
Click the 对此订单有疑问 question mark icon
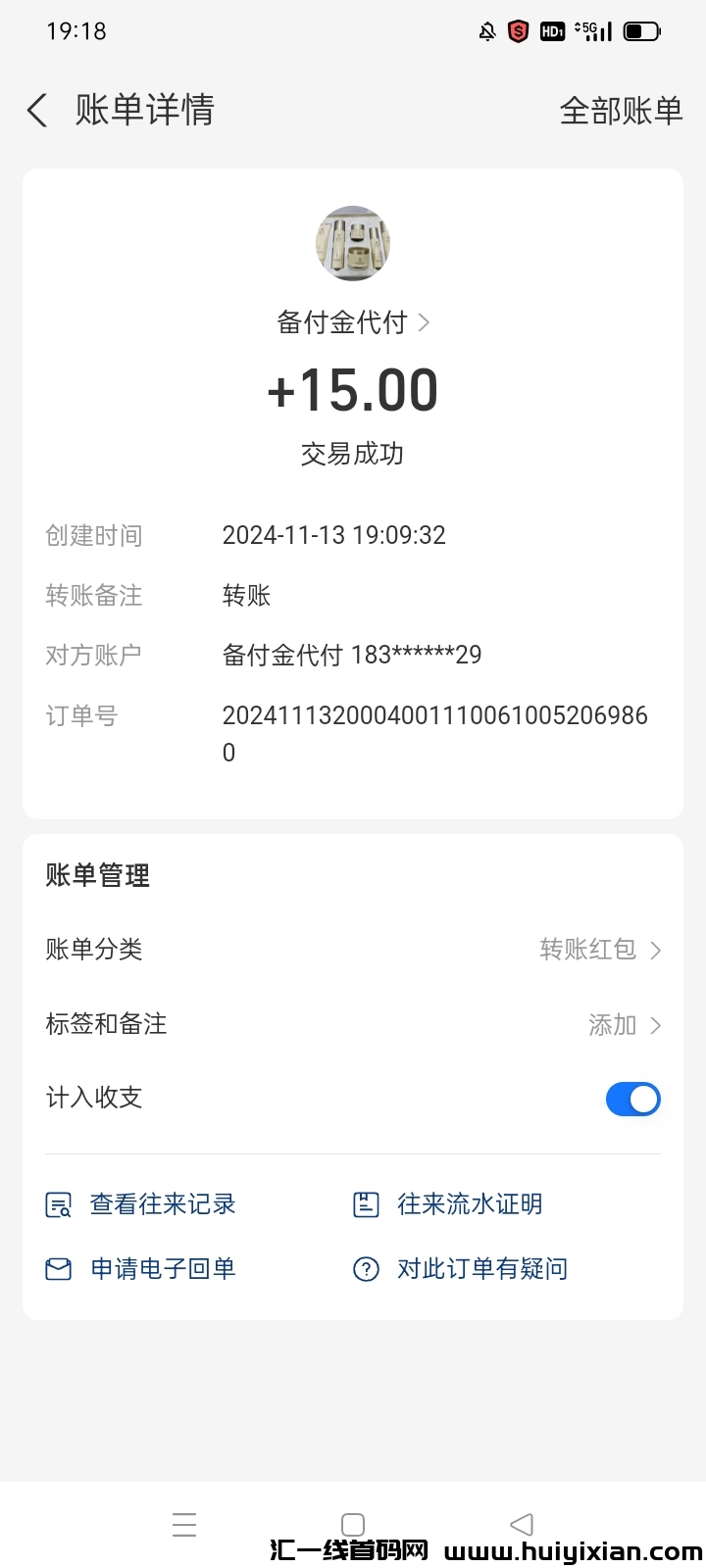pos(365,1268)
